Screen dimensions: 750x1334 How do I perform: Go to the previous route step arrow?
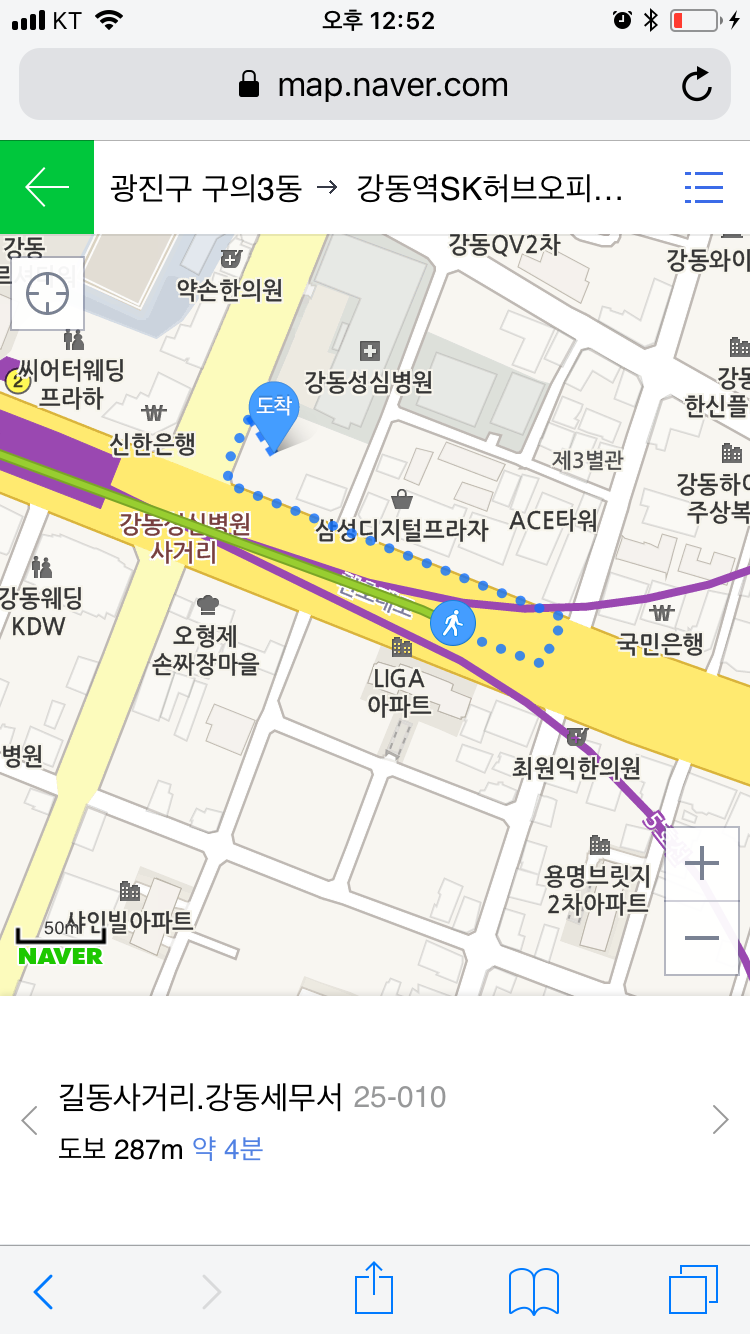30,1120
